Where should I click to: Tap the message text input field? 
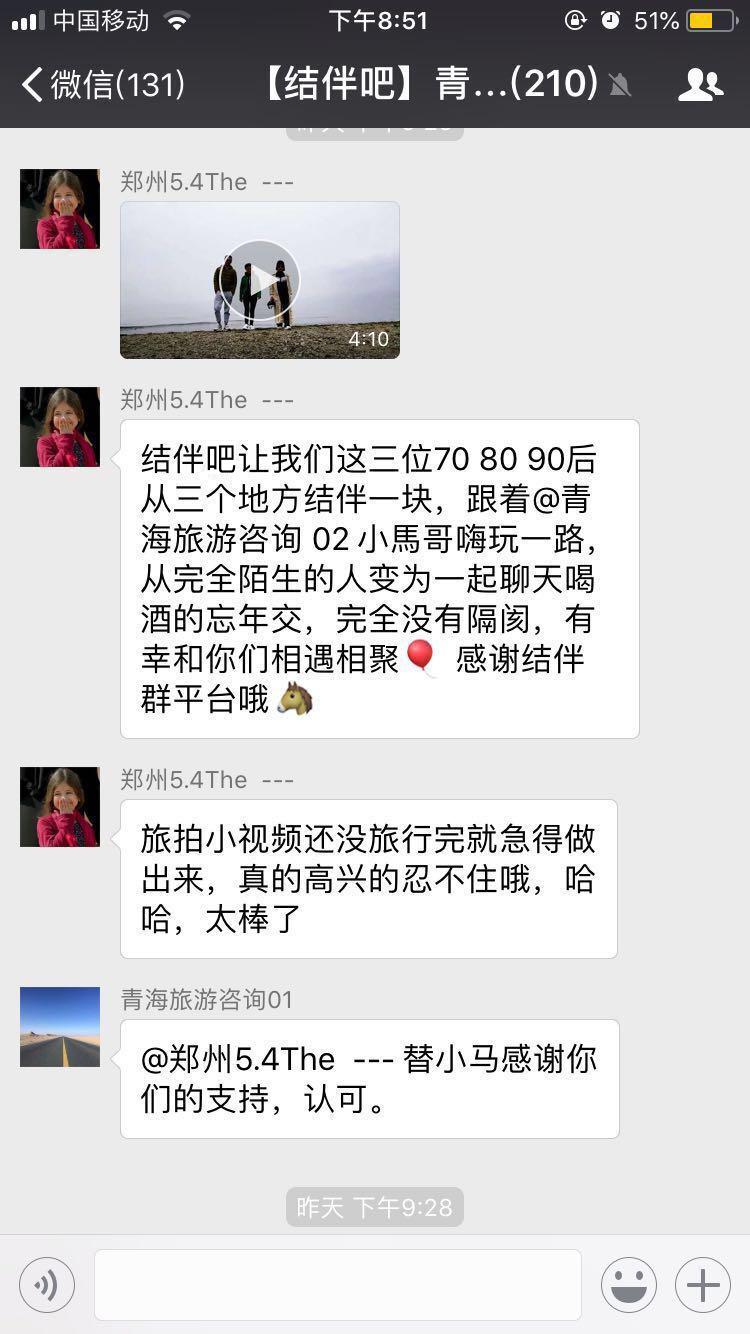coord(338,1285)
